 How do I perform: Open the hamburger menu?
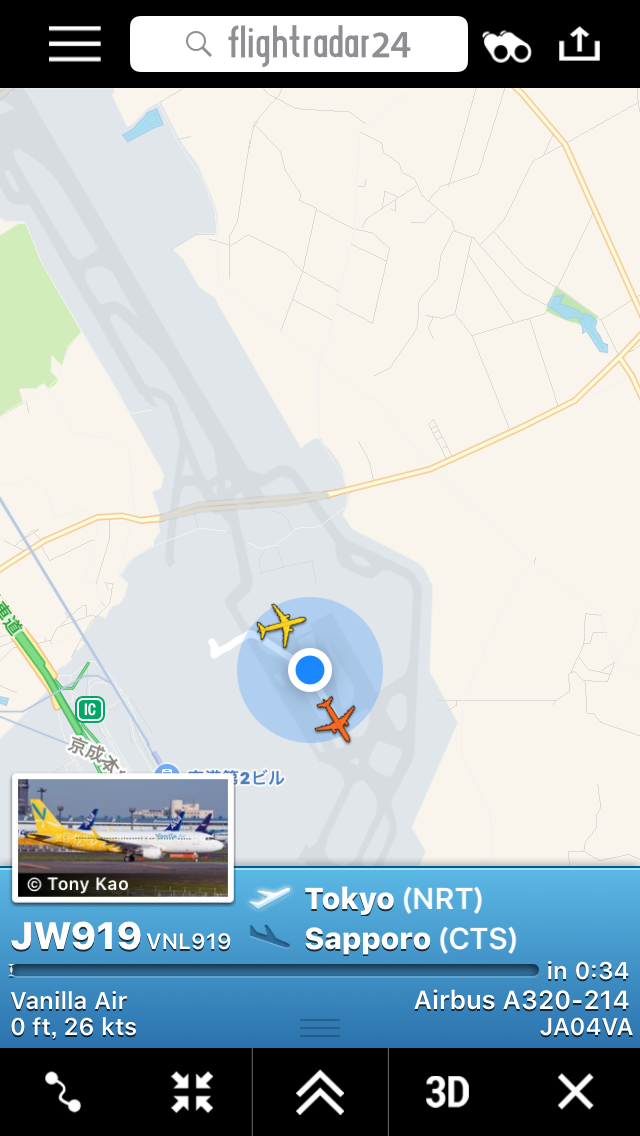tap(75, 44)
